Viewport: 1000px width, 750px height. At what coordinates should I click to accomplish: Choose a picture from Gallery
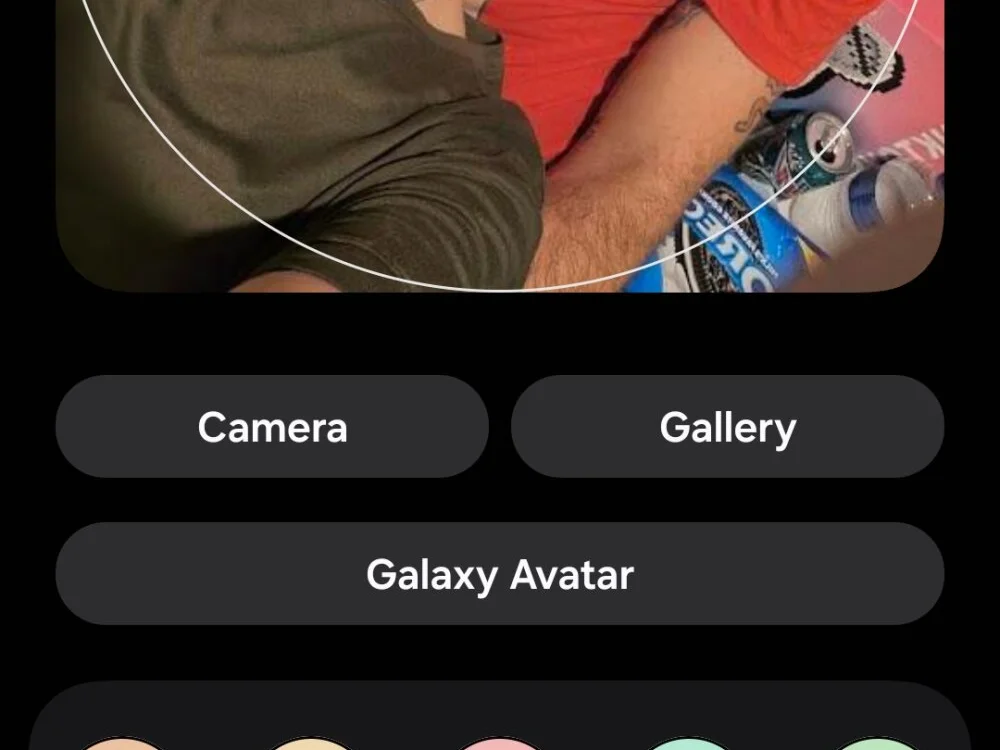point(727,427)
